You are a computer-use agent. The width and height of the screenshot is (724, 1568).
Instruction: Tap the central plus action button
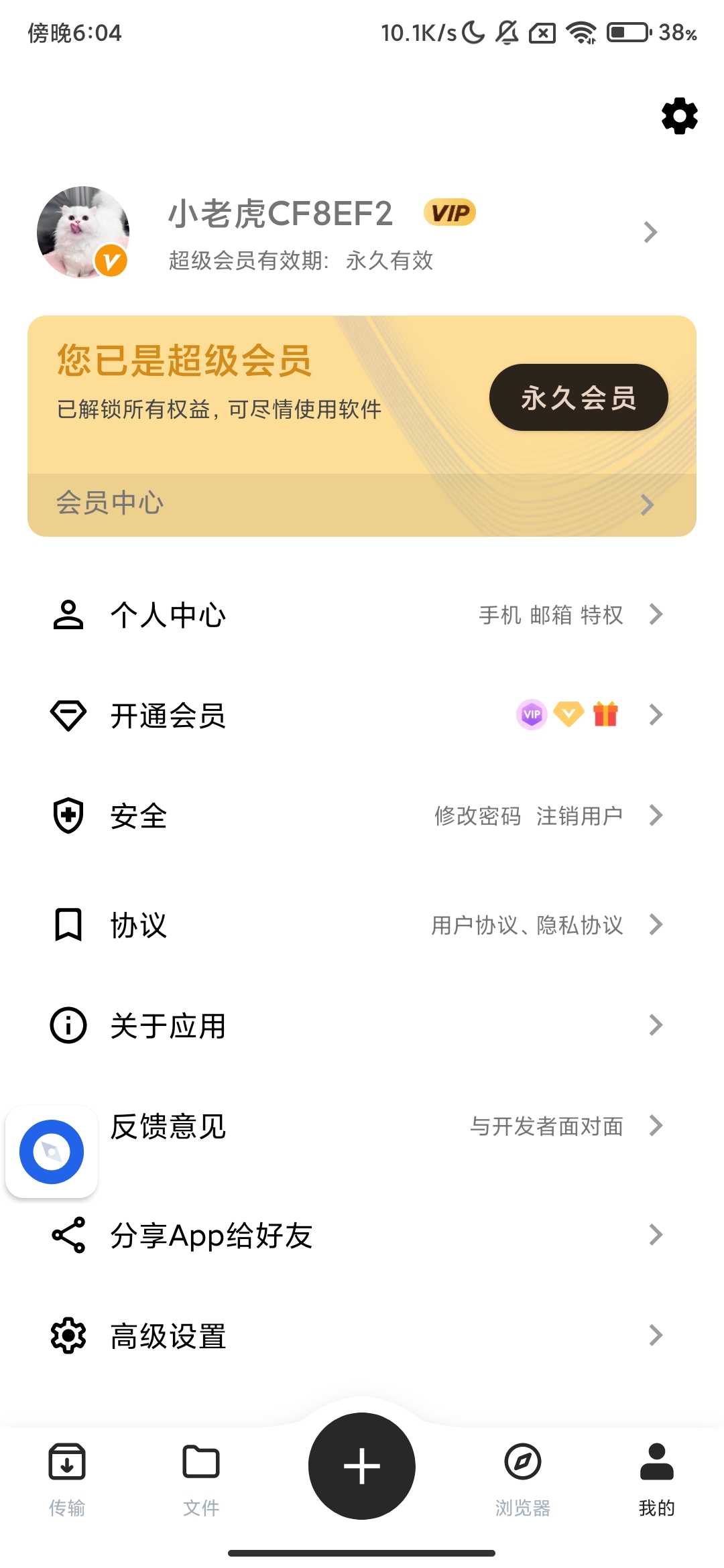(x=361, y=1465)
